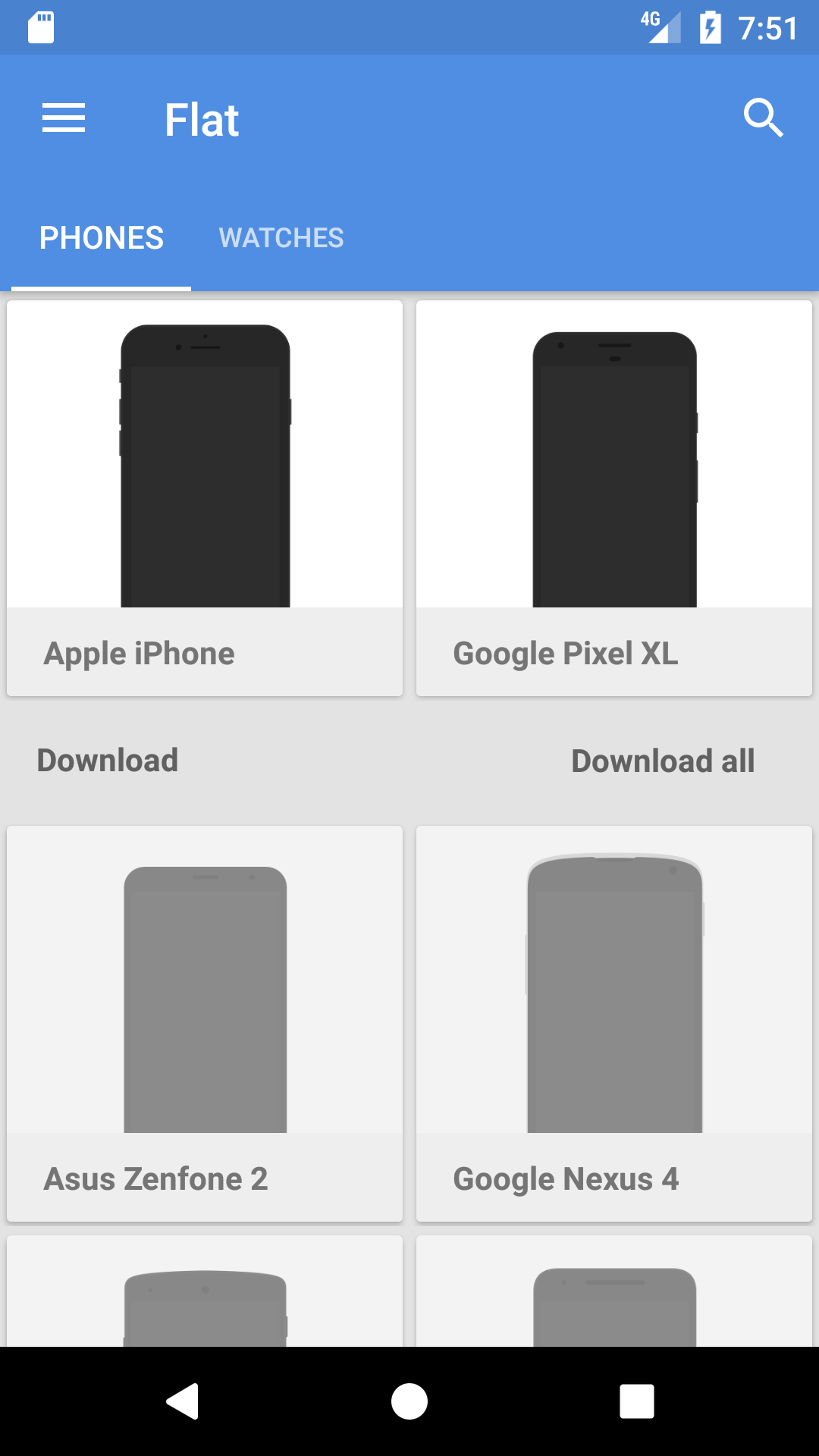The height and width of the screenshot is (1456, 819).
Task: Select the Phones tab
Action: (x=102, y=238)
